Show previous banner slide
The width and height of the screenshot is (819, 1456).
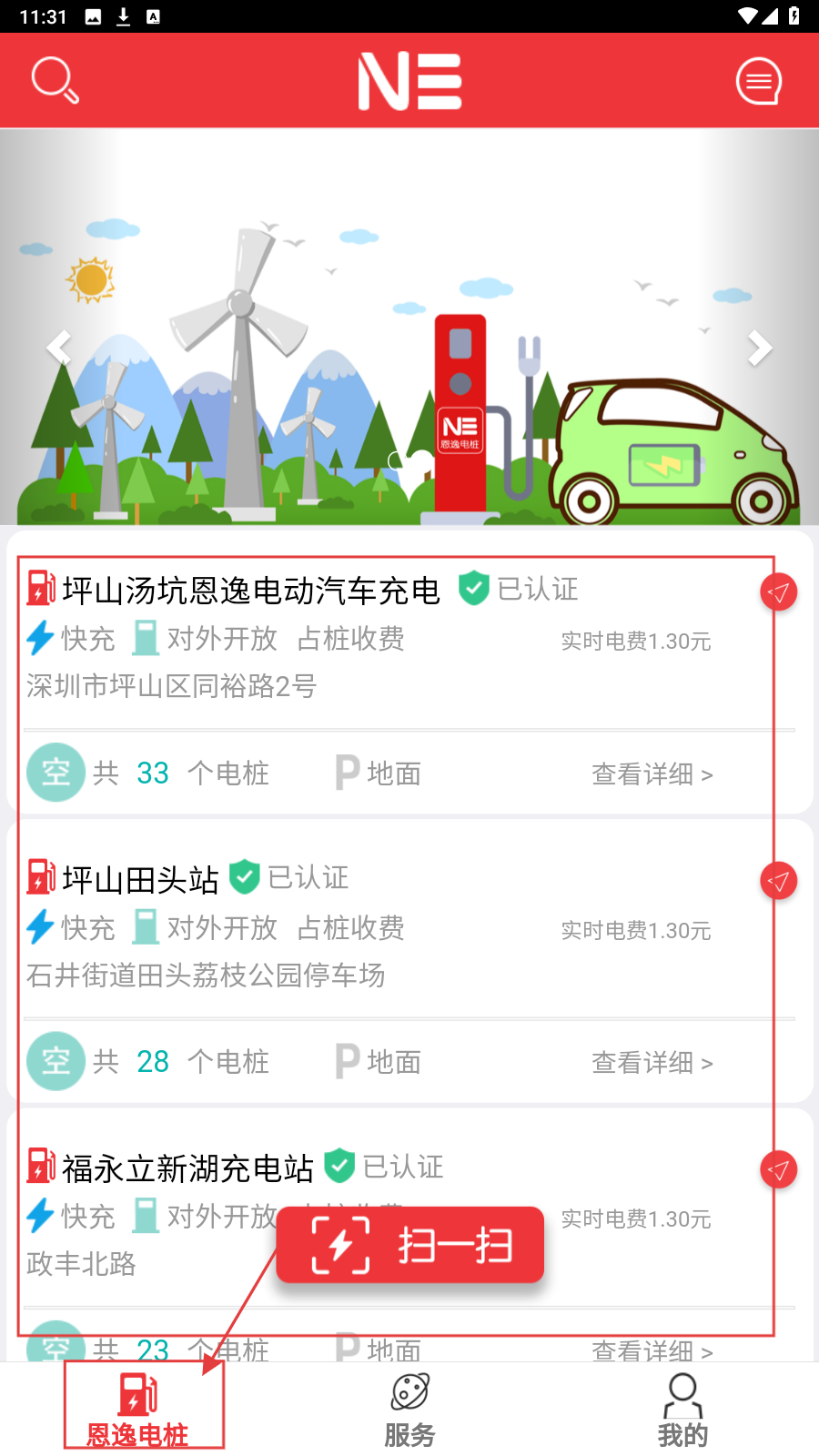tap(59, 348)
